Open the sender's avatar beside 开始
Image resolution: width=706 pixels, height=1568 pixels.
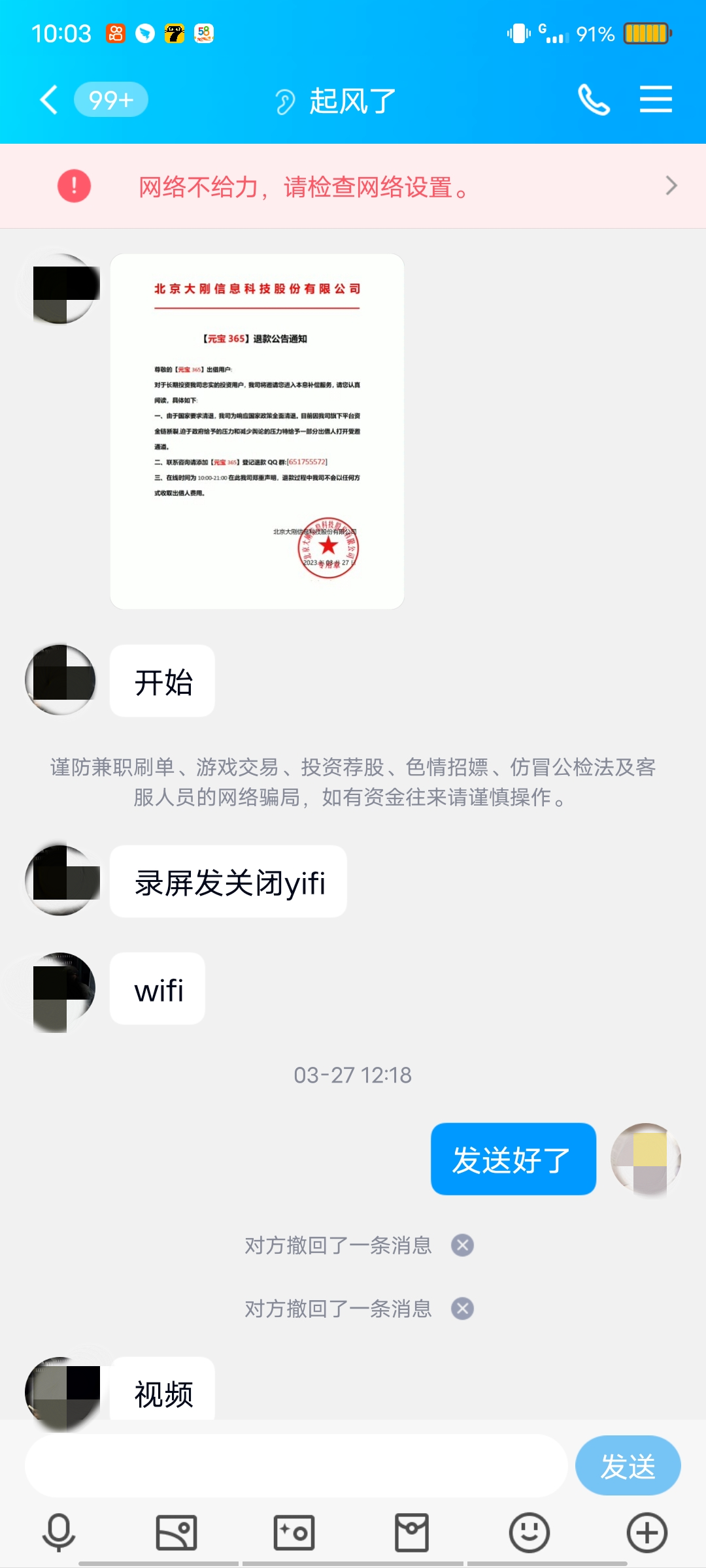[x=61, y=680]
